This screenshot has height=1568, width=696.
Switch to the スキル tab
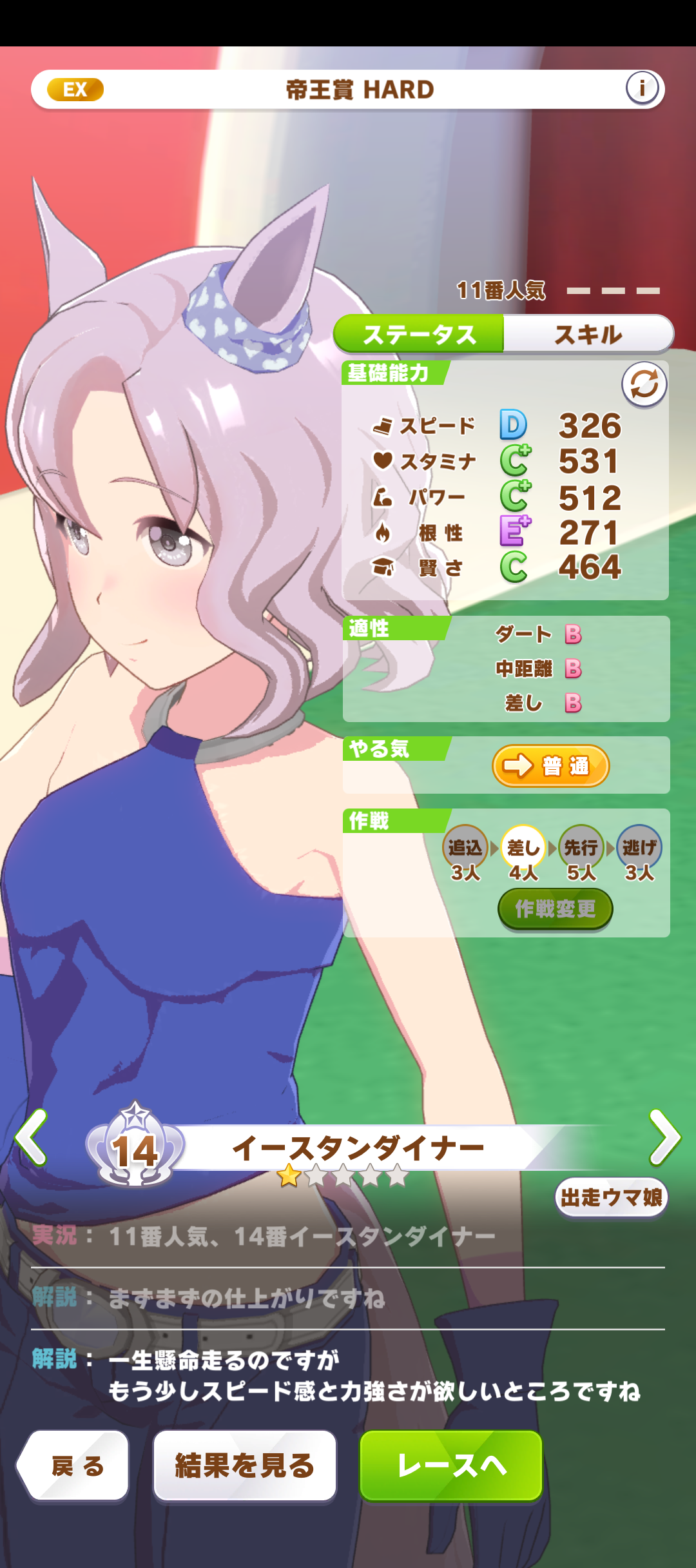click(x=588, y=334)
